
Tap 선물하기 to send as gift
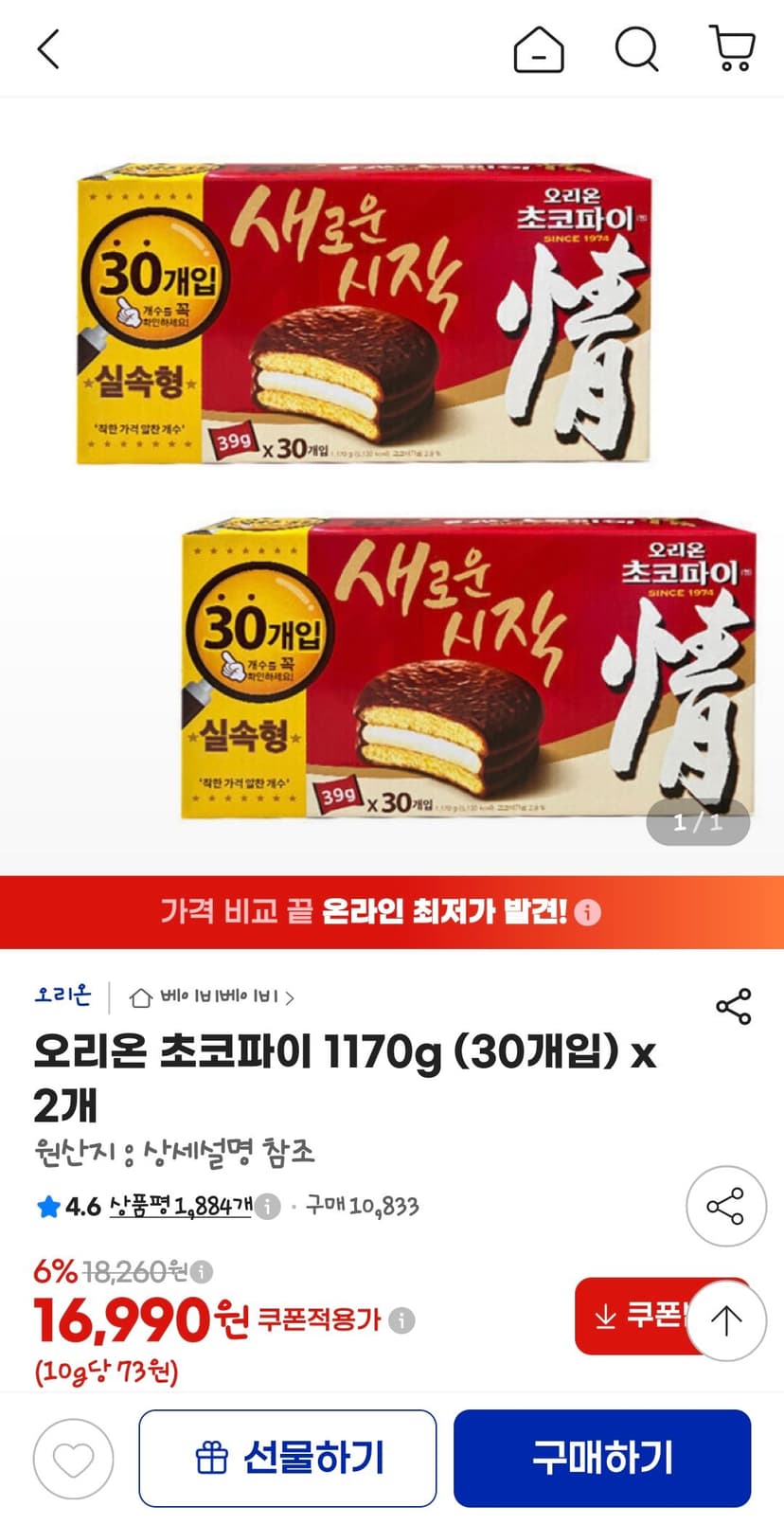pos(288,1458)
